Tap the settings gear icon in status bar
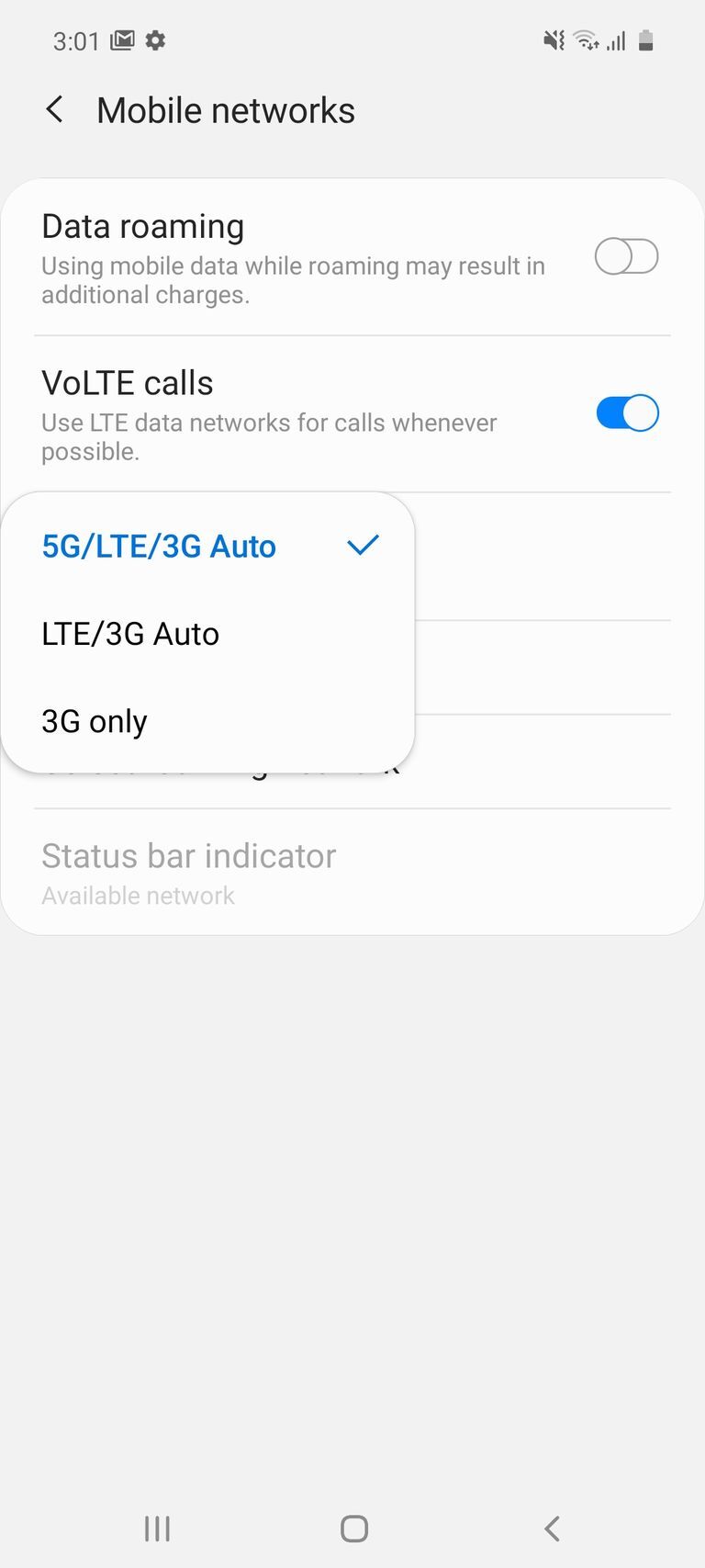The width and height of the screenshot is (705, 1568). tap(155, 40)
